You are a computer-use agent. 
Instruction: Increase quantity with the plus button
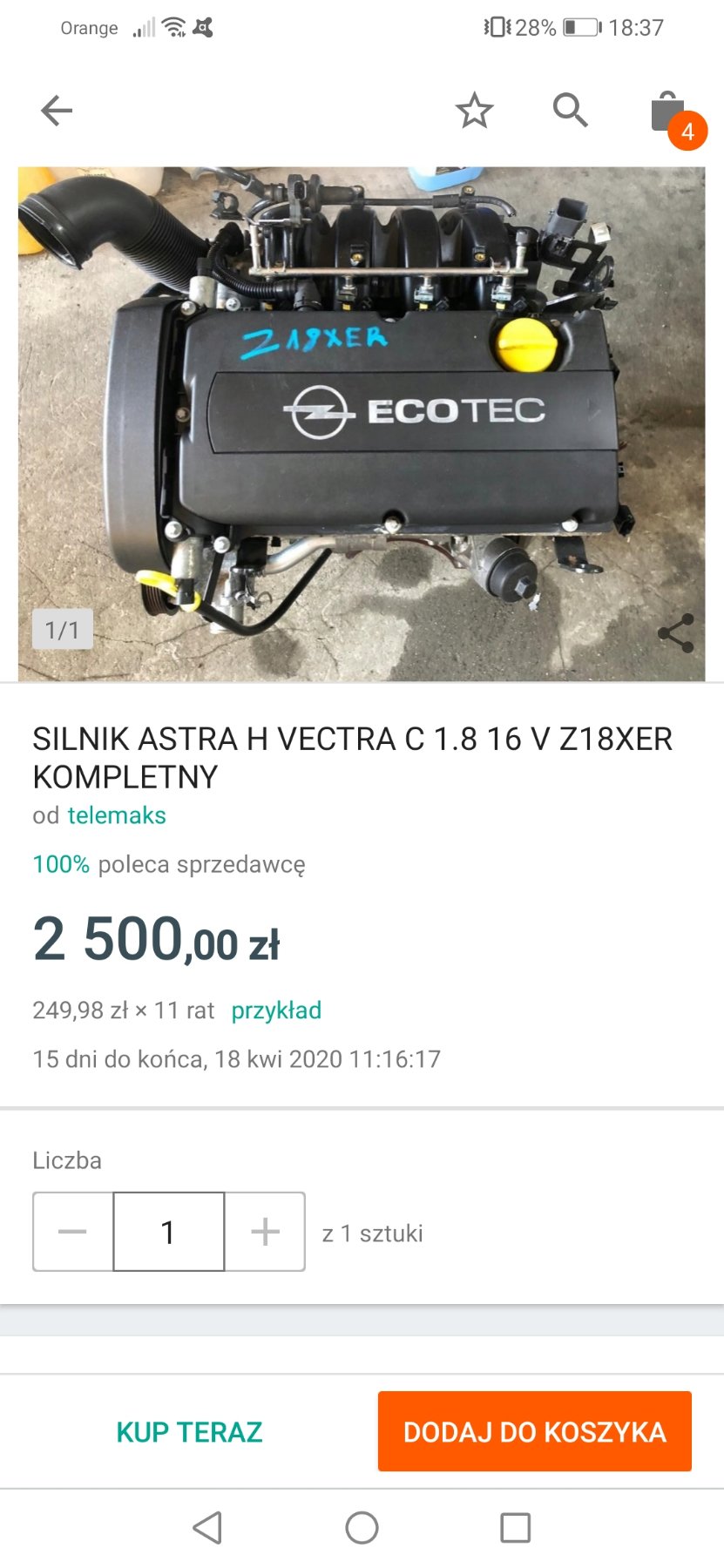click(x=265, y=1232)
